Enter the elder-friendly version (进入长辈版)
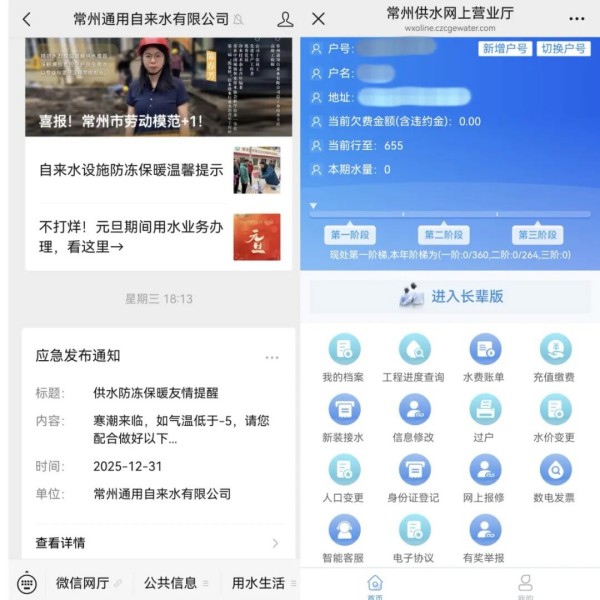Viewport: 600px width, 600px height. (452, 297)
